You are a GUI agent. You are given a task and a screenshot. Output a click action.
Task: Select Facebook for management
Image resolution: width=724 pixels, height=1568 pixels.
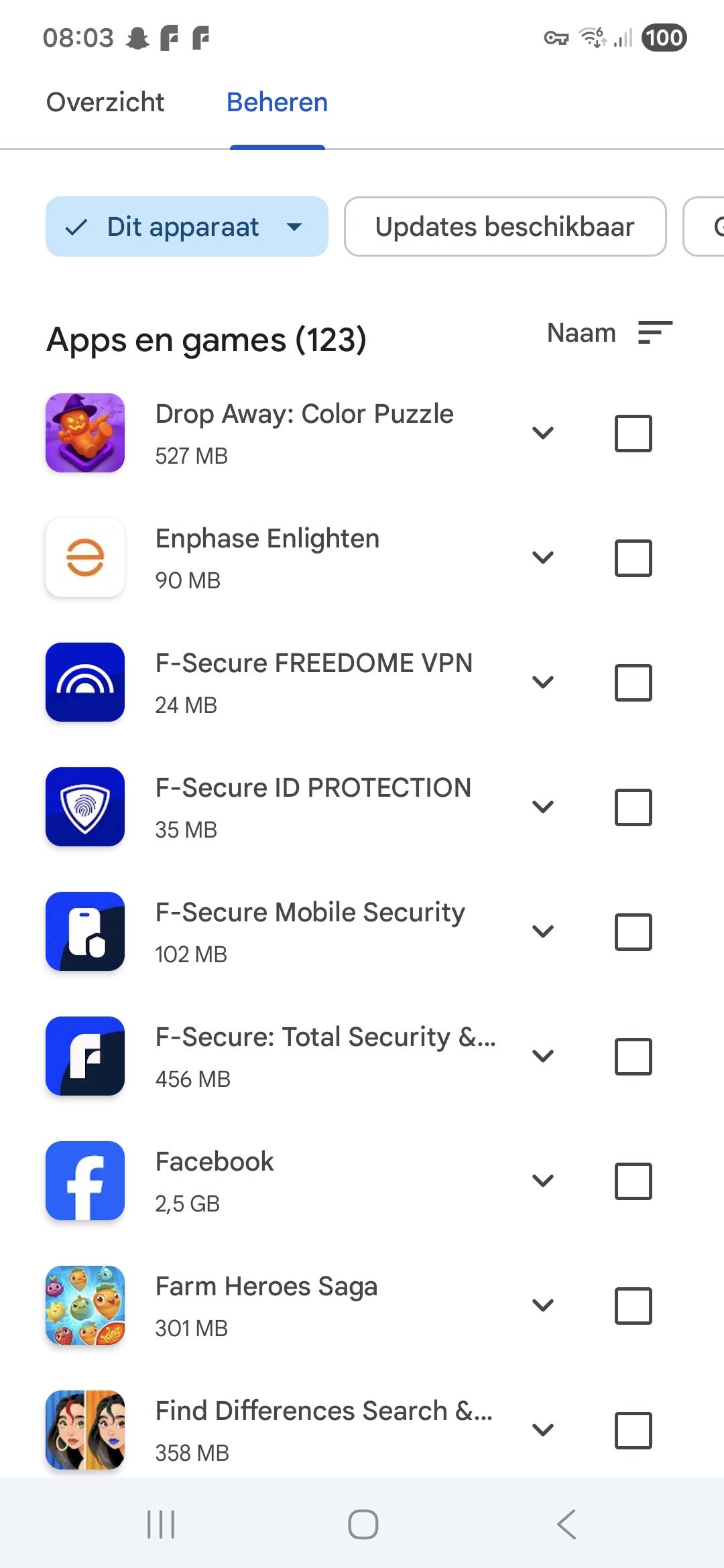coord(633,1181)
